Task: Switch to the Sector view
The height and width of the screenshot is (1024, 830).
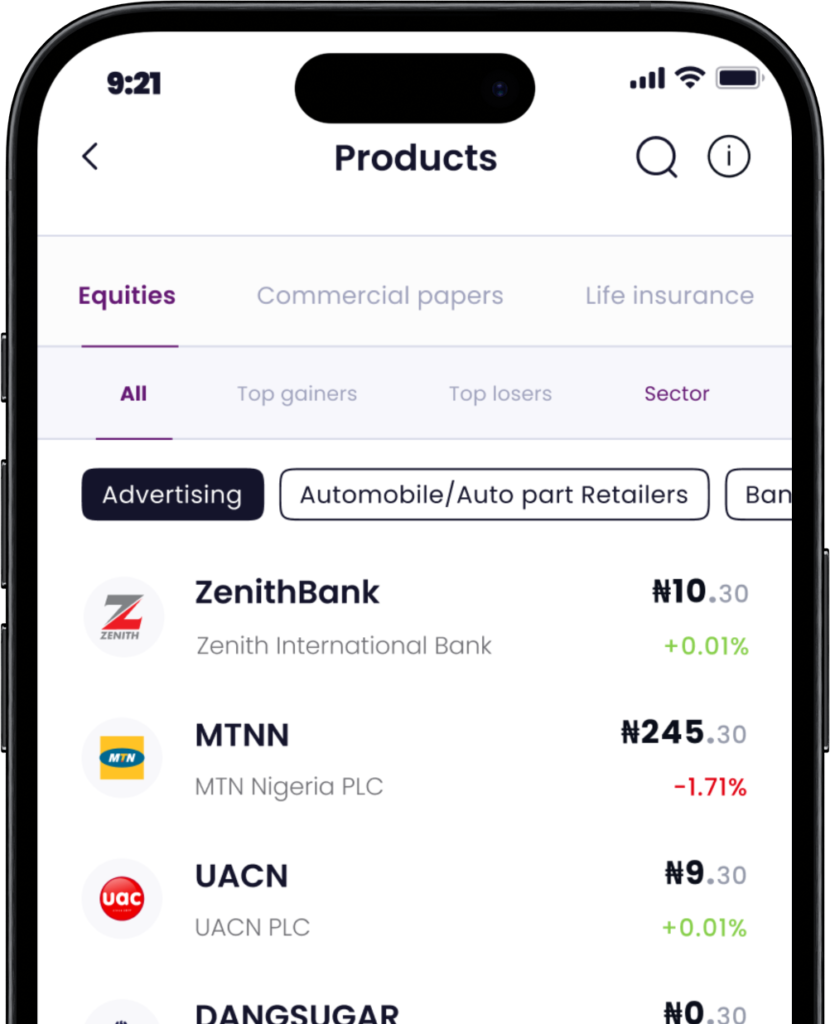Action: coord(677,394)
